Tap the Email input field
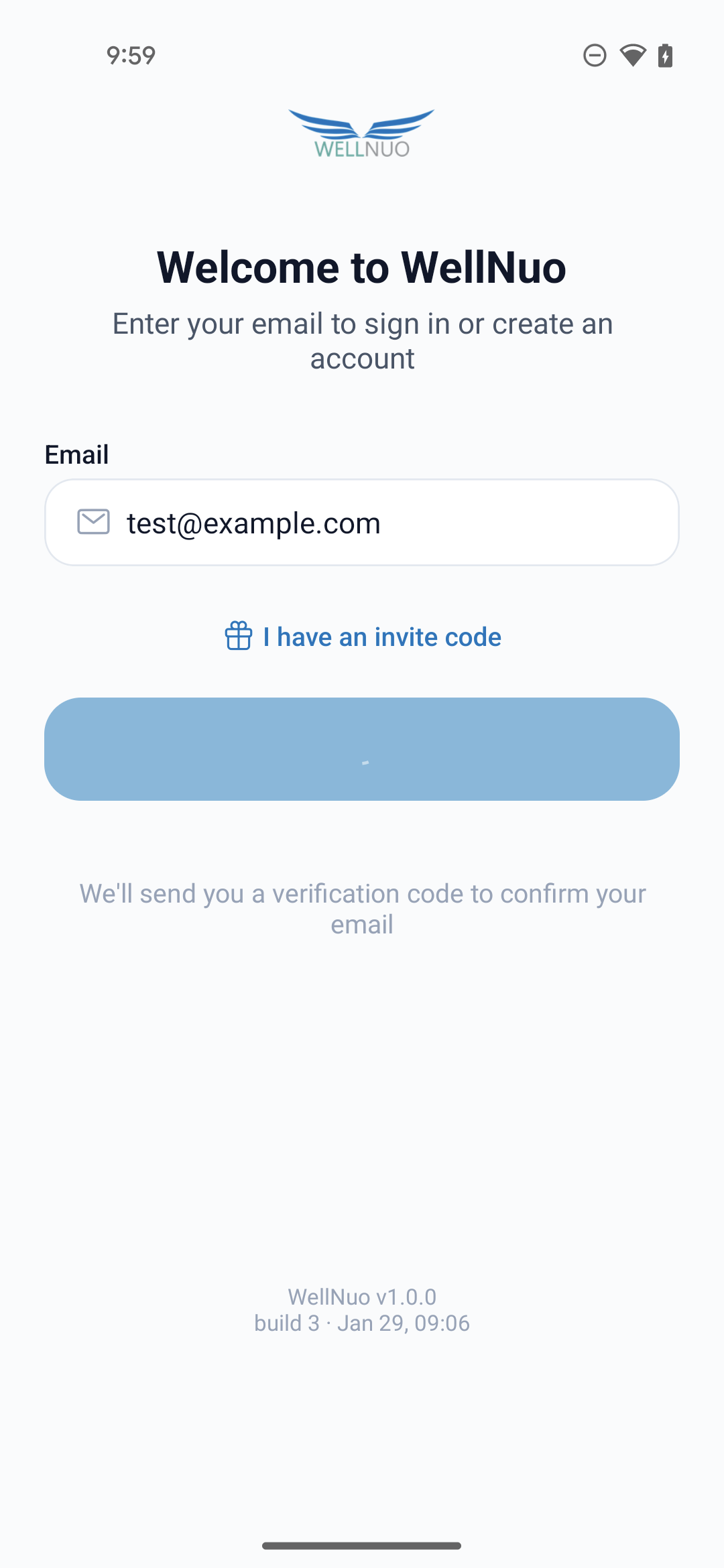The height and width of the screenshot is (1568, 724). [362, 523]
